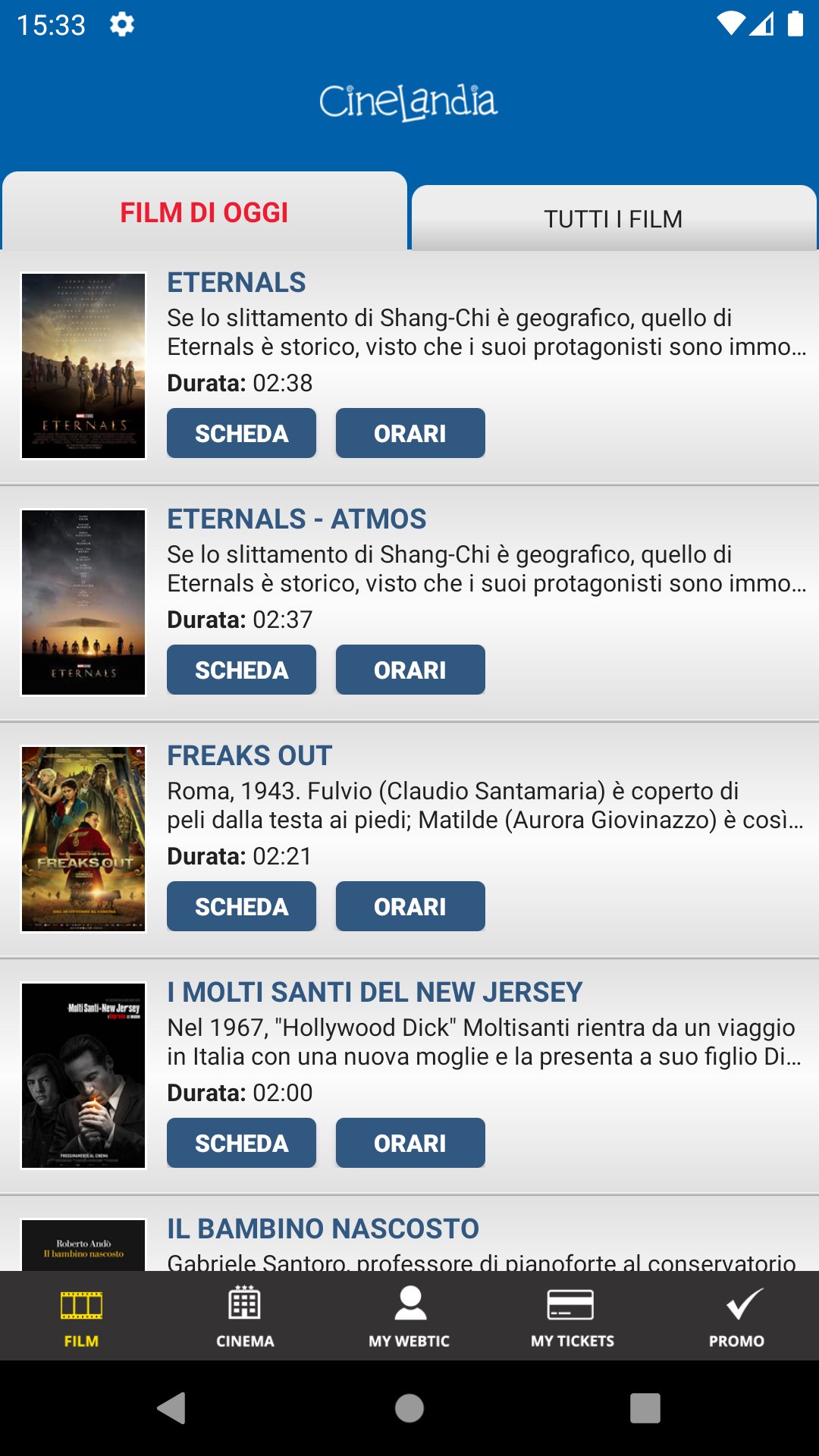Open Scheda for Eternals - Atmos
The image size is (819, 1456).
pos(241,670)
